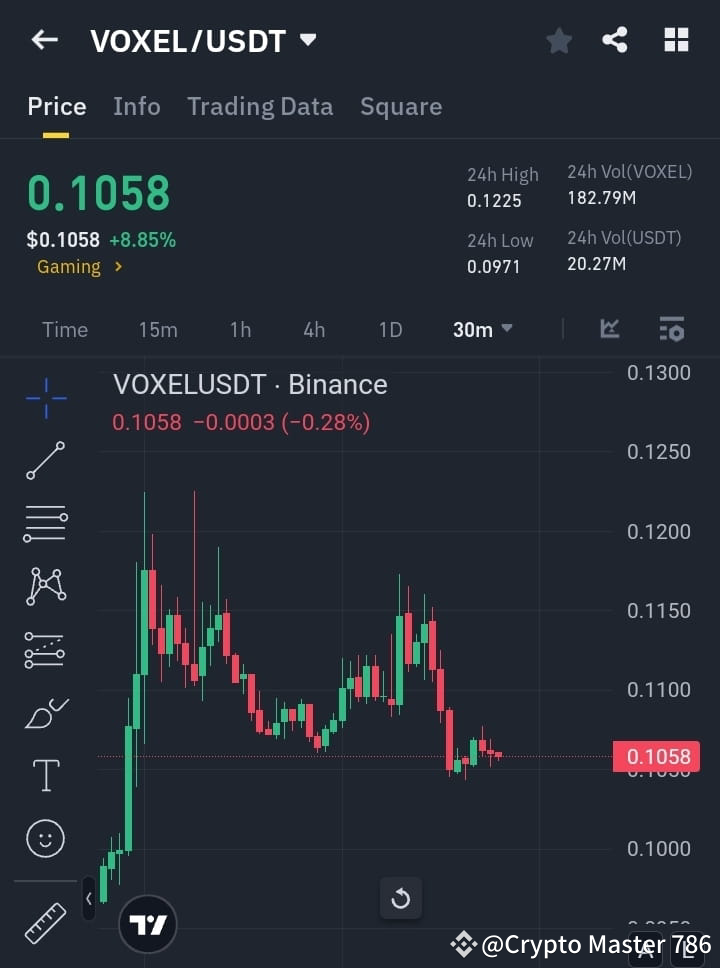Collapse the drawing tools sidebar
Screen dimensions: 720x968
pyautogui.click(x=89, y=899)
